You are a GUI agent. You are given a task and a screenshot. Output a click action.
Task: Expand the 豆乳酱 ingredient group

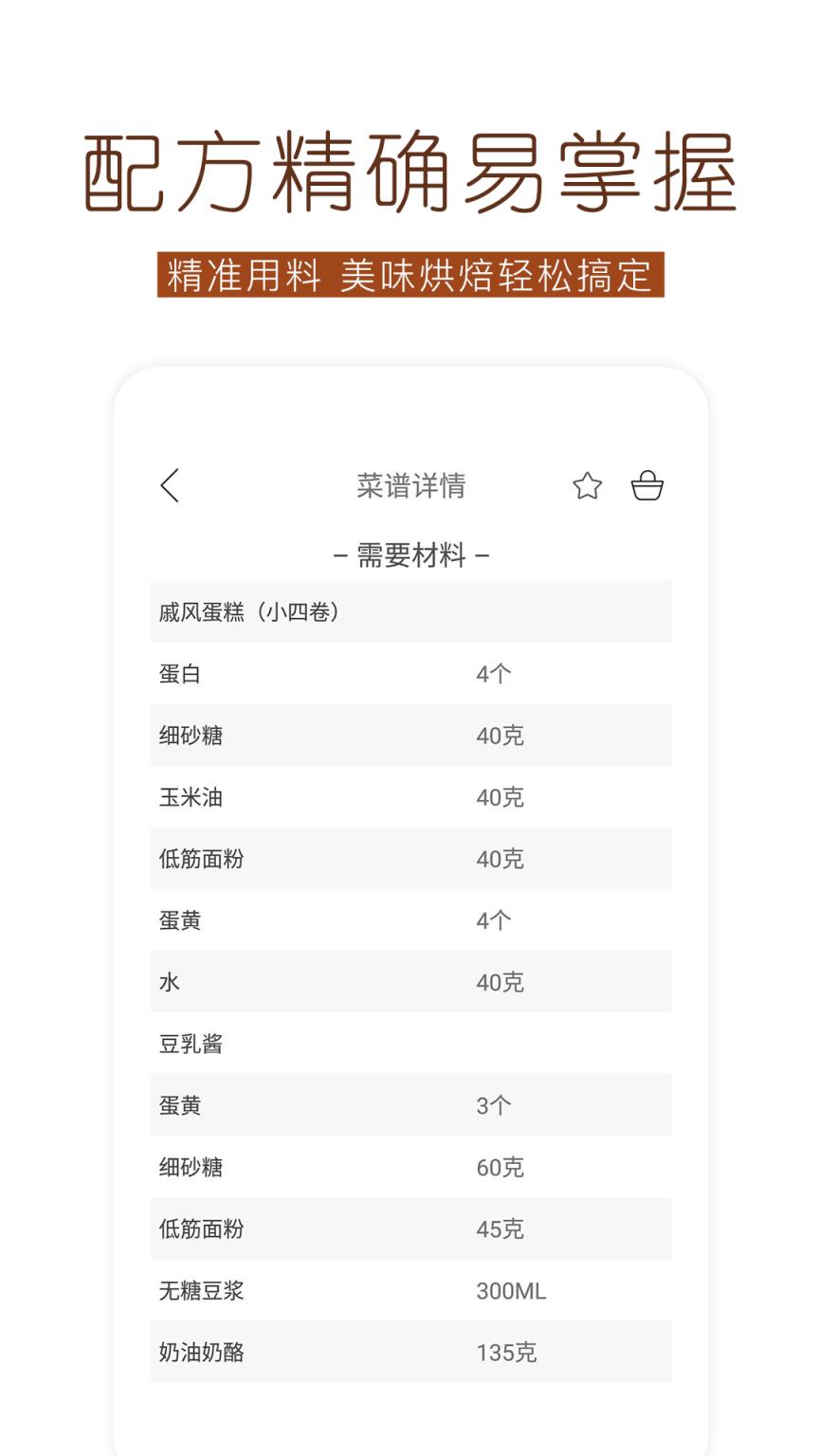(408, 1044)
